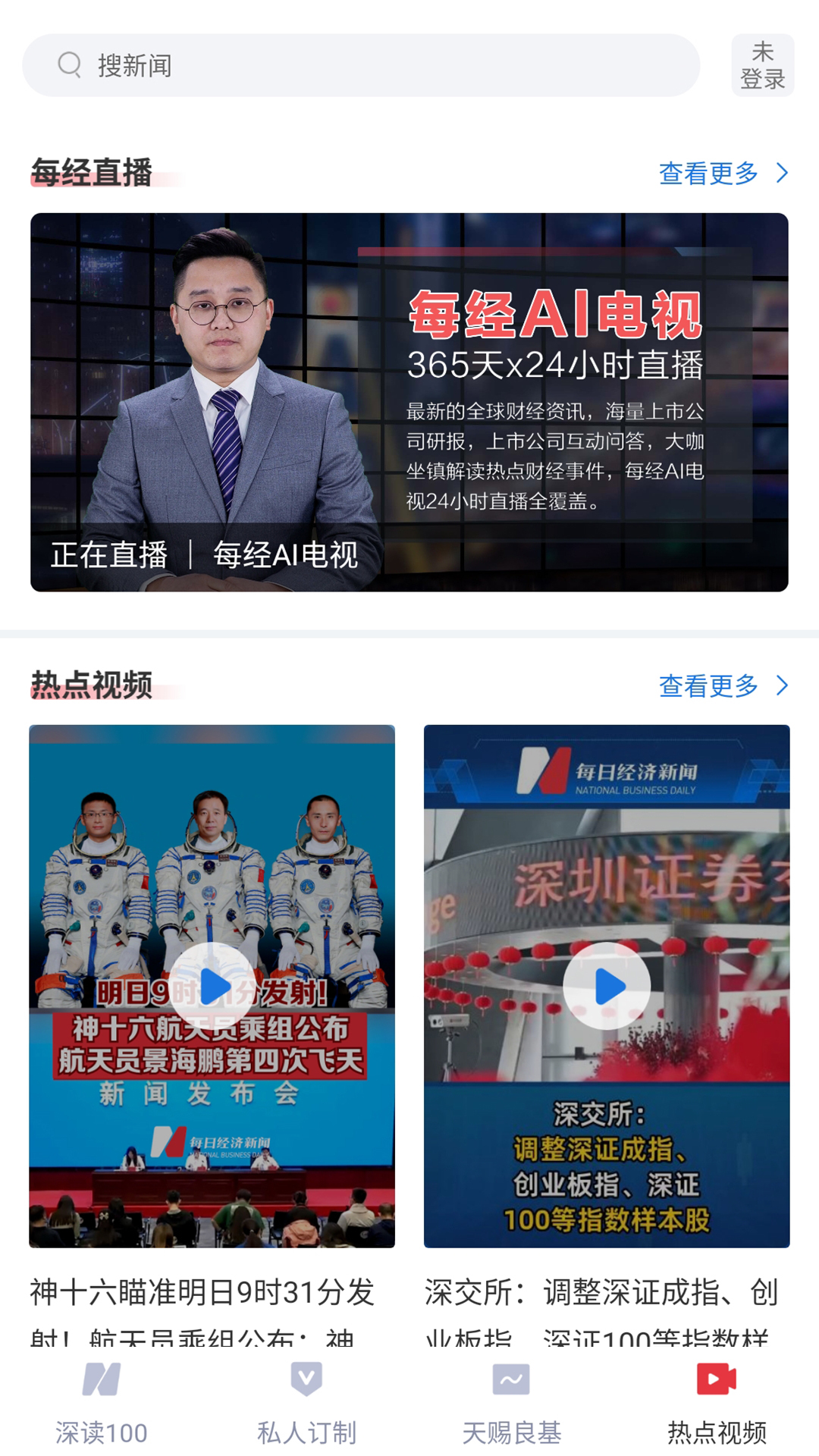The width and height of the screenshot is (819, 1456).
Task: Select the 热点视频 video camera icon
Action: point(717,1380)
